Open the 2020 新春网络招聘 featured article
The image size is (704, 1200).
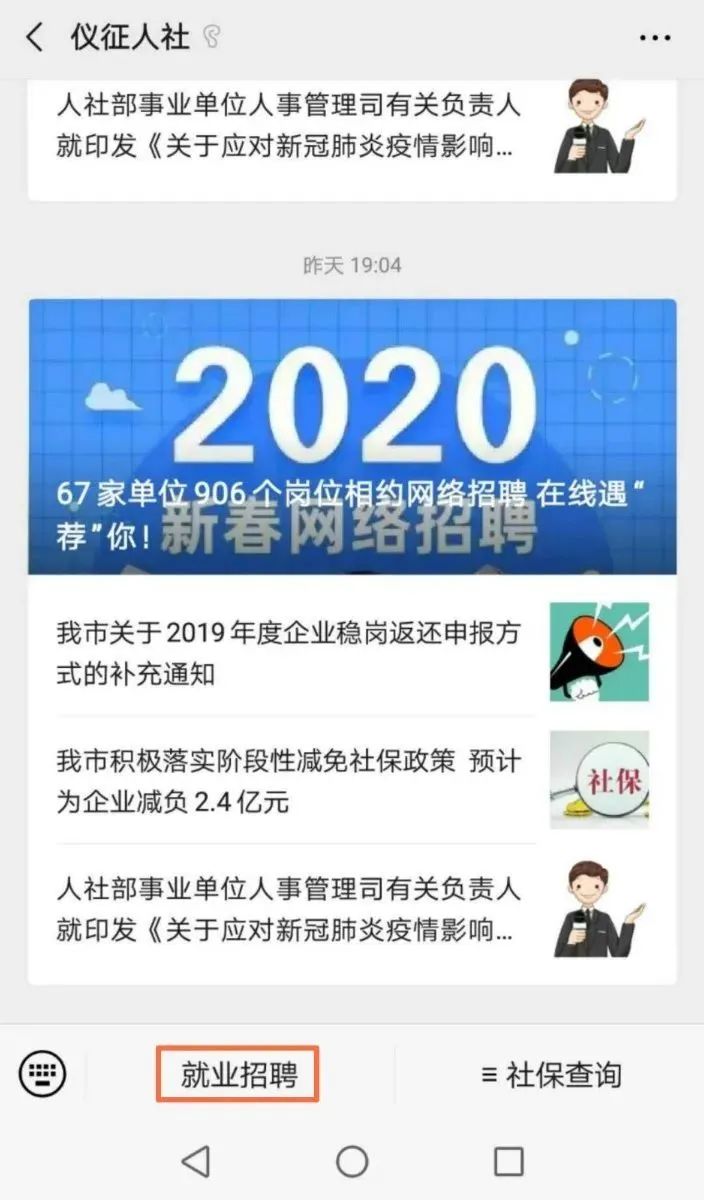352,437
